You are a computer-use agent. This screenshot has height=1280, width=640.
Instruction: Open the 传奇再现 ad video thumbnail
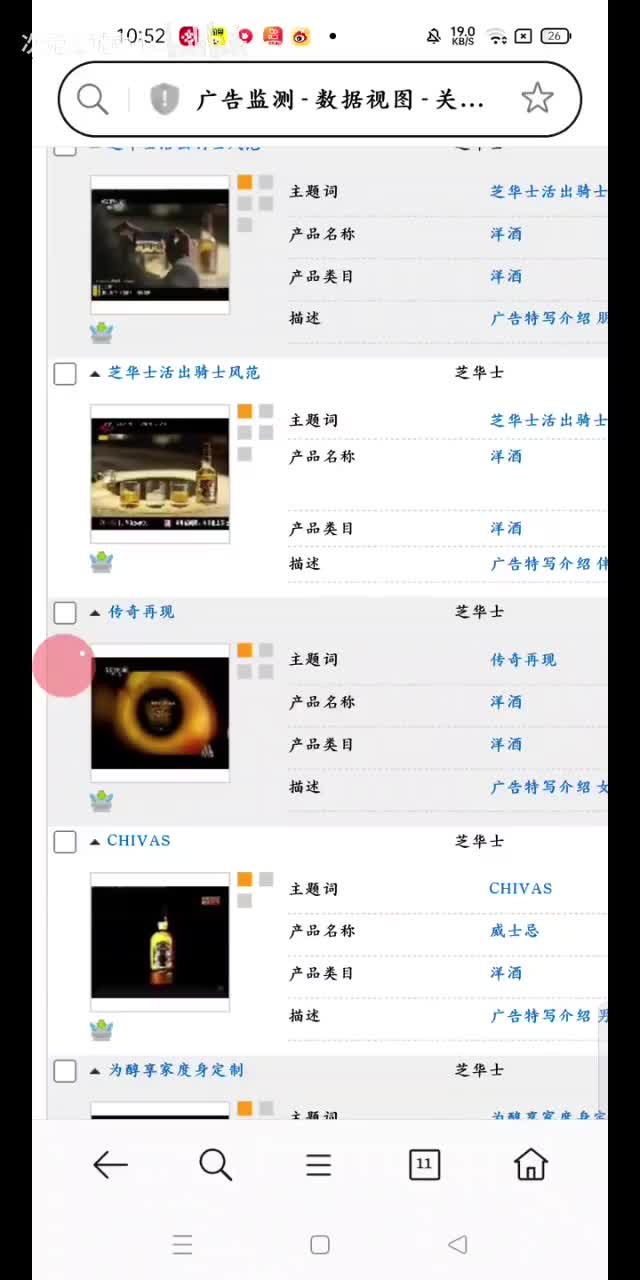click(x=160, y=713)
